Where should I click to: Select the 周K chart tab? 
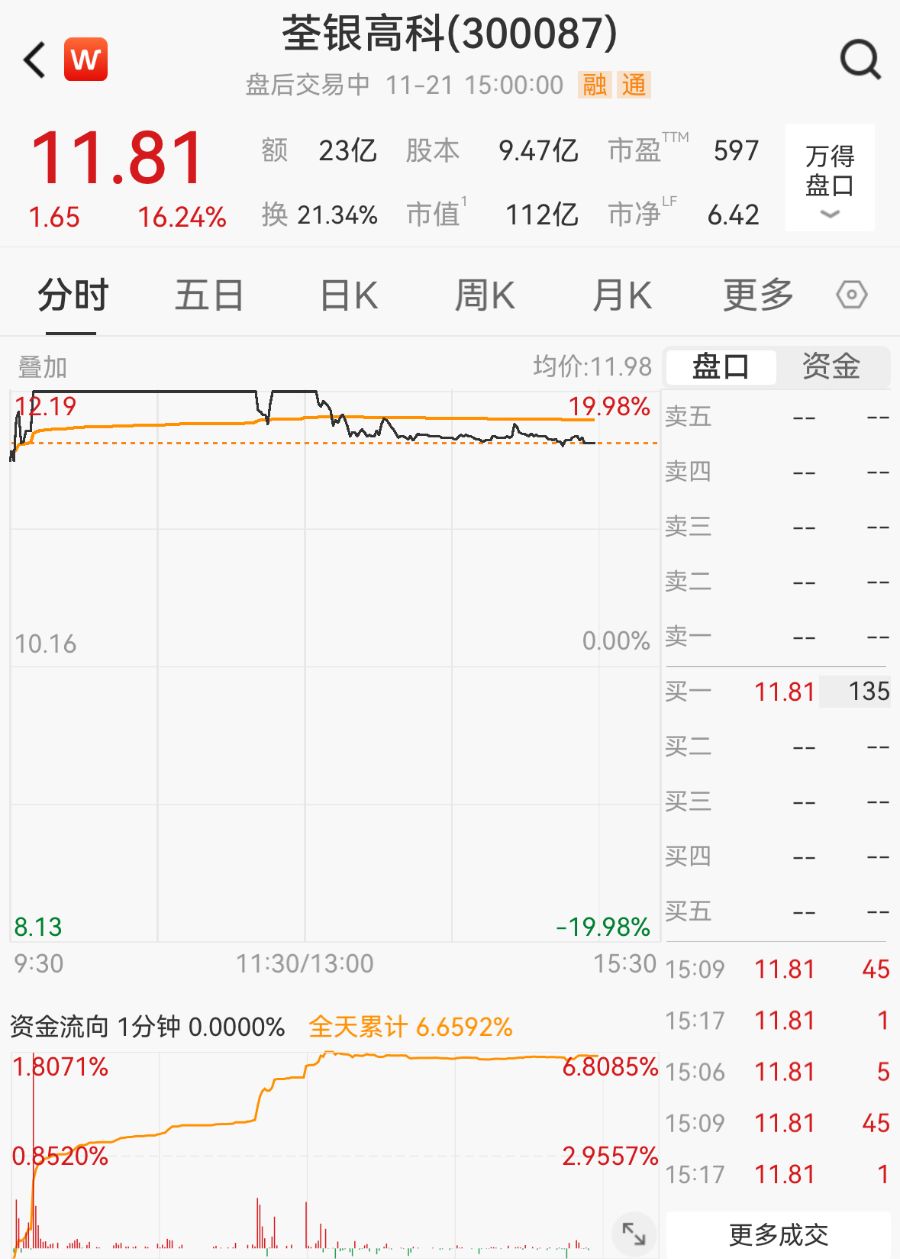point(485,296)
